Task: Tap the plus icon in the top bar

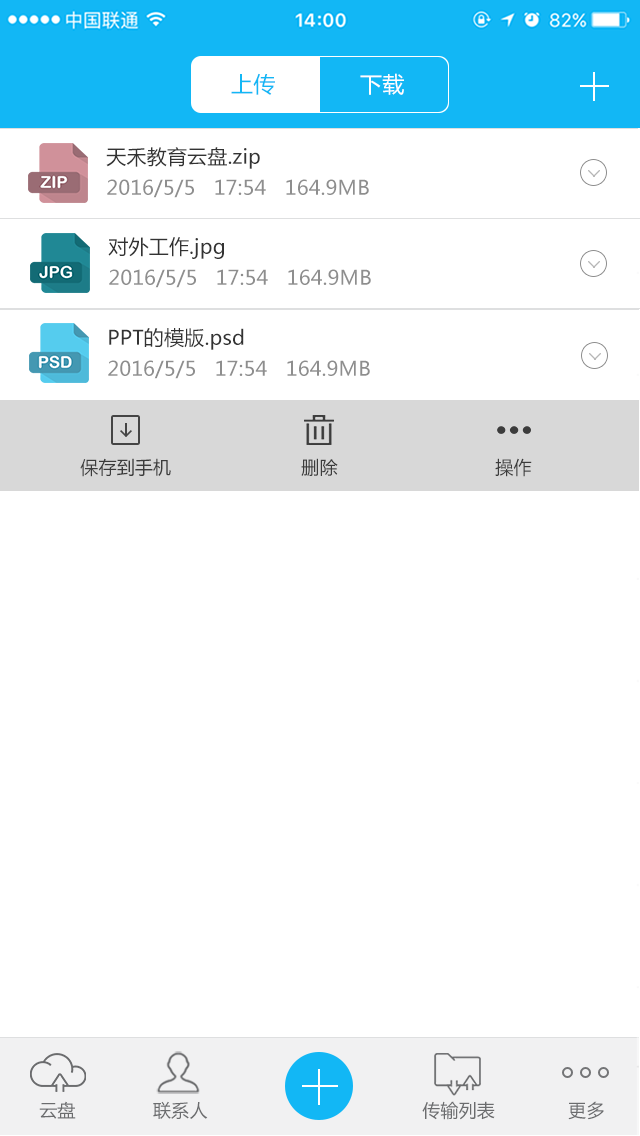Action: 594,86
